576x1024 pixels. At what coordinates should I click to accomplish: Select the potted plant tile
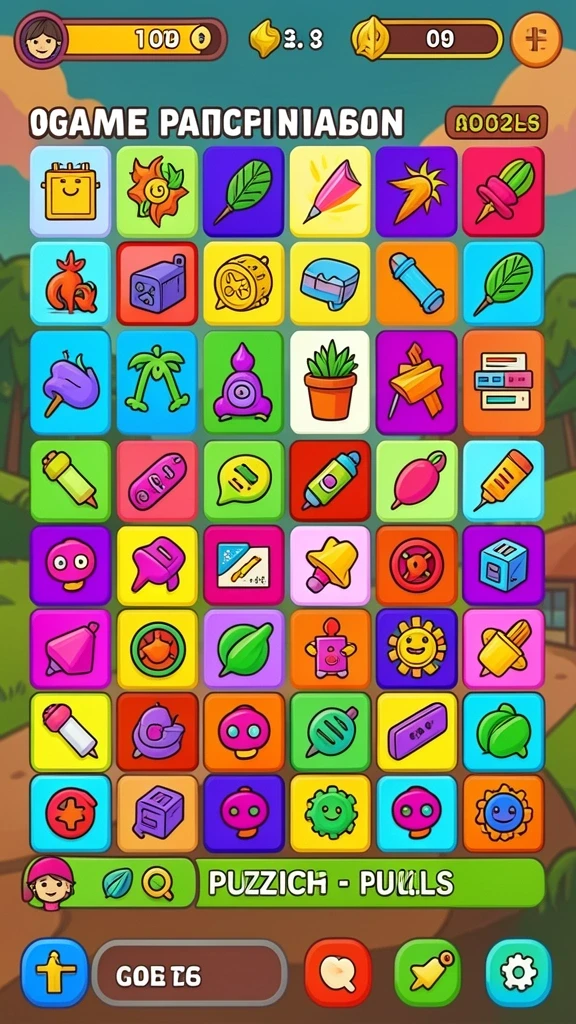click(330, 382)
